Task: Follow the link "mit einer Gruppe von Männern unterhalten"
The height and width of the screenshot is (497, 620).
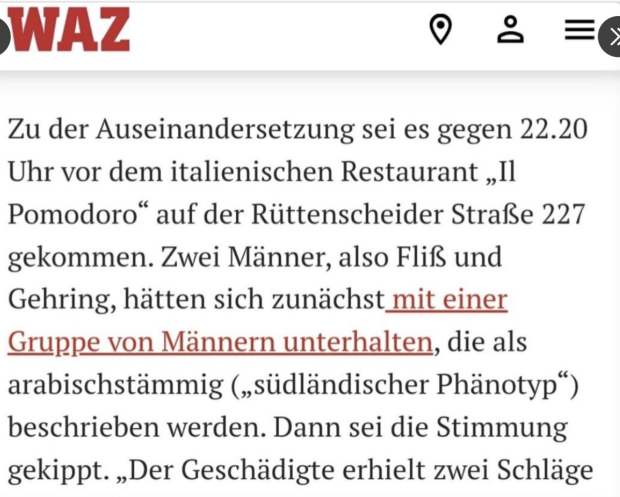Action: coord(220,343)
